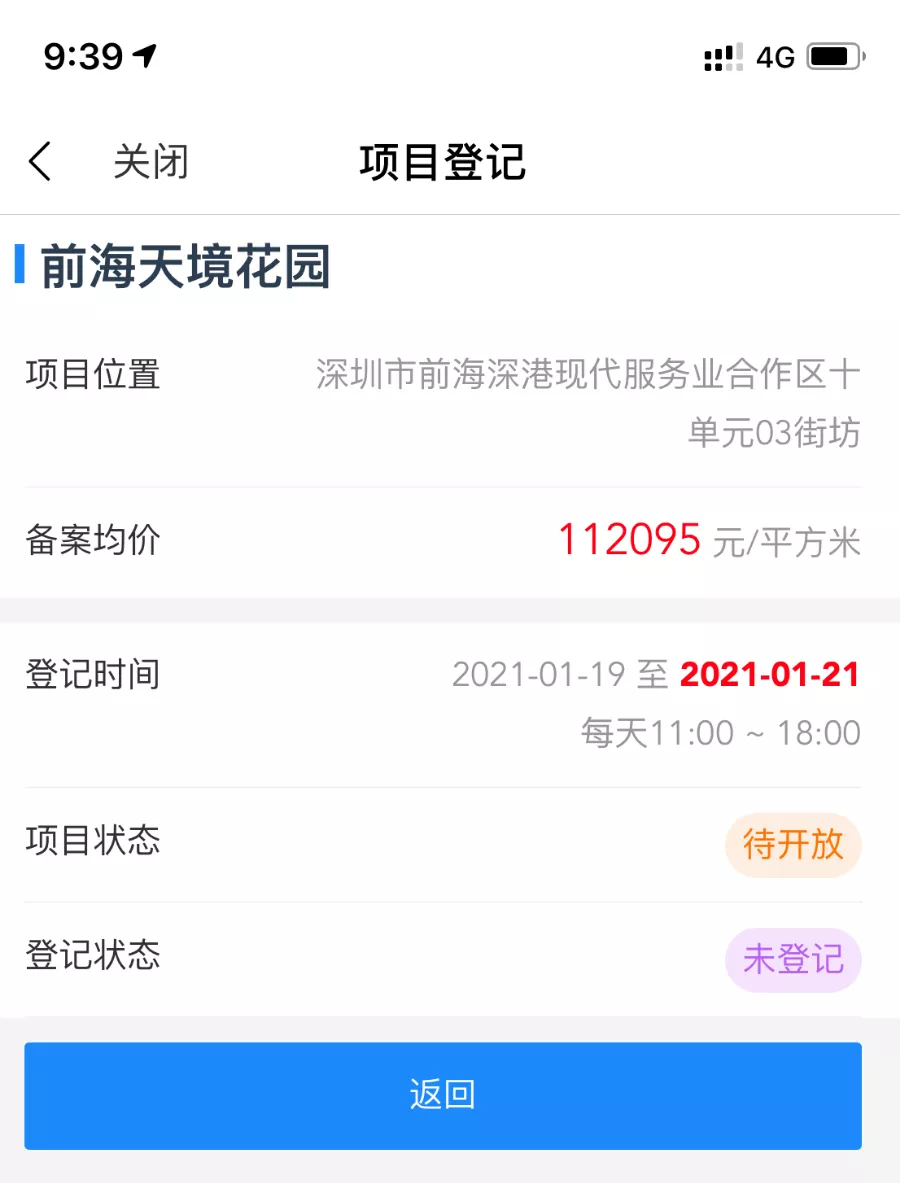
Task: Tap the back arrow in the header
Action: [40, 161]
